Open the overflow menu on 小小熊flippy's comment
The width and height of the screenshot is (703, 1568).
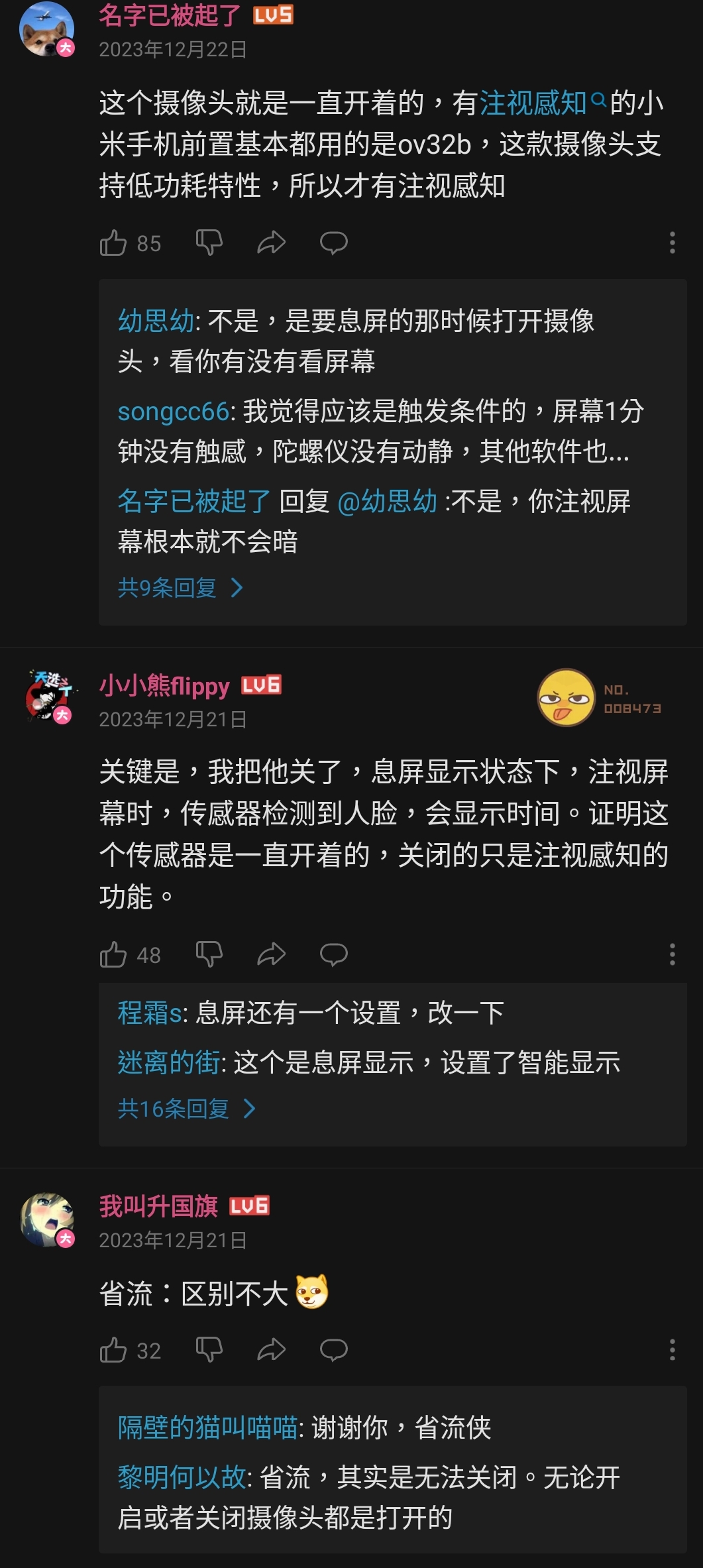coord(672,955)
